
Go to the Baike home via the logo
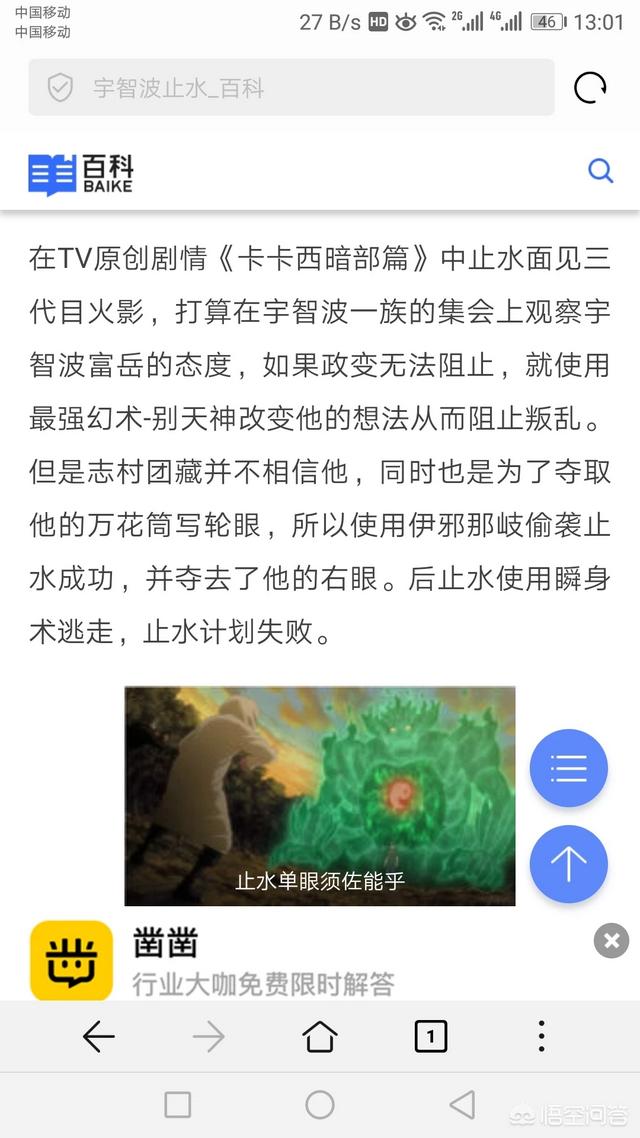click(80, 173)
